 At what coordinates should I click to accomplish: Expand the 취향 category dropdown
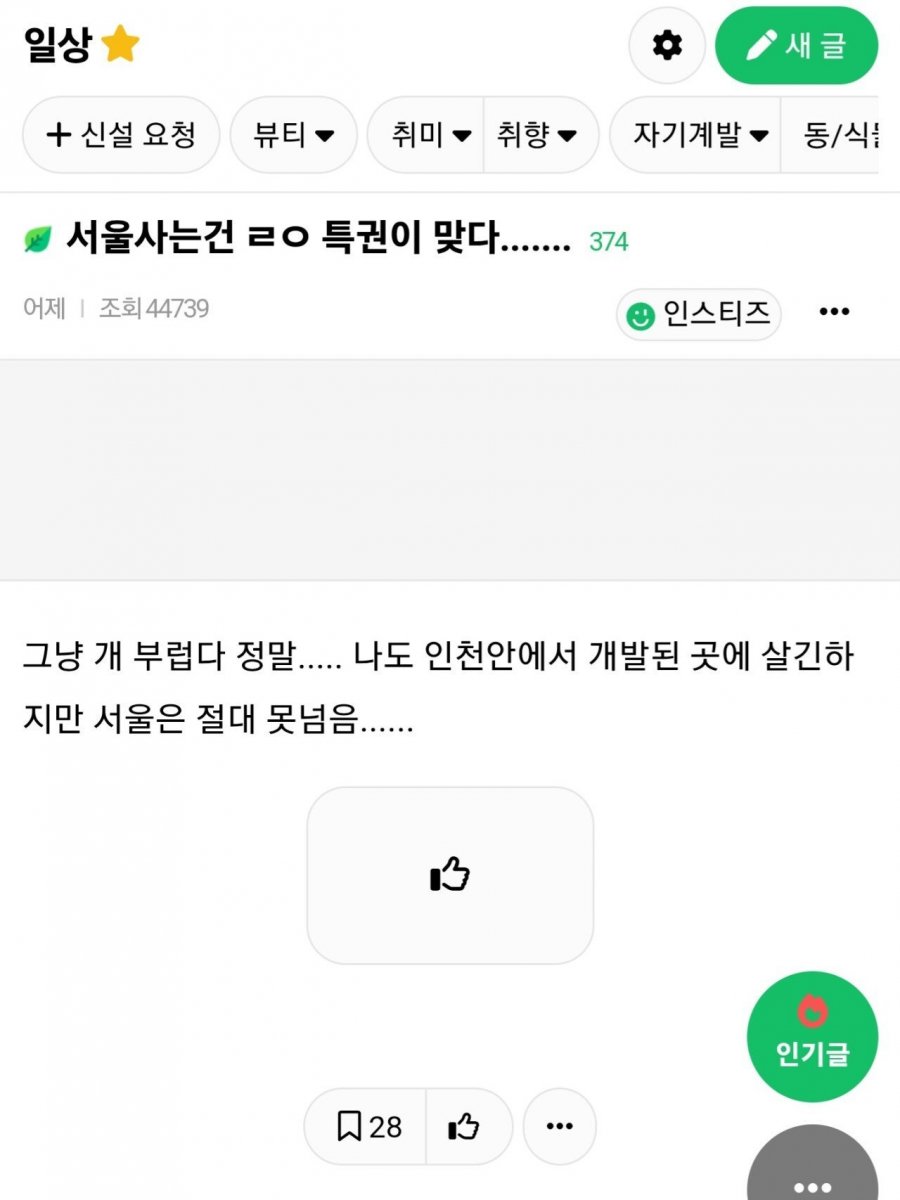pos(537,134)
